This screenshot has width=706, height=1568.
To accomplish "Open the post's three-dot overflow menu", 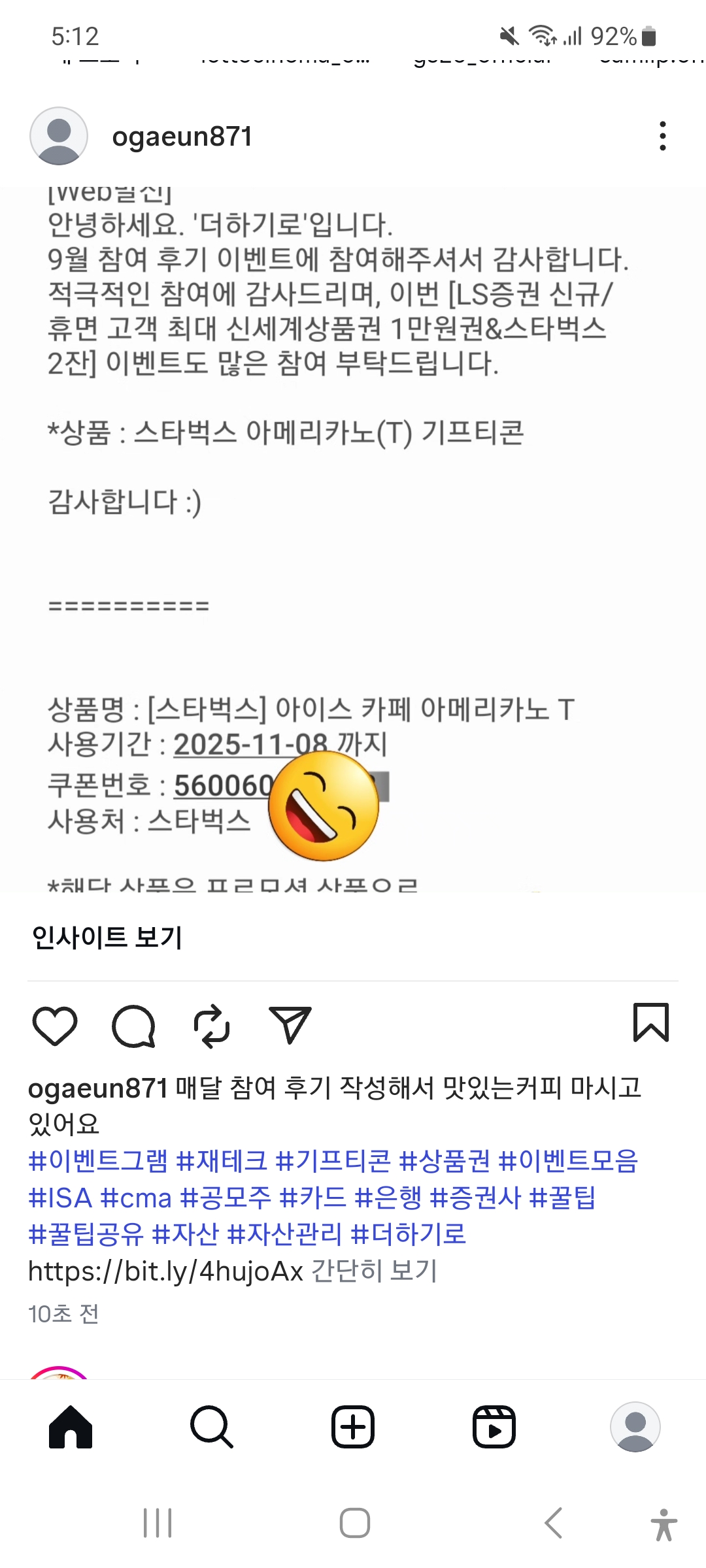I will pyautogui.click(x=662, y=136).
